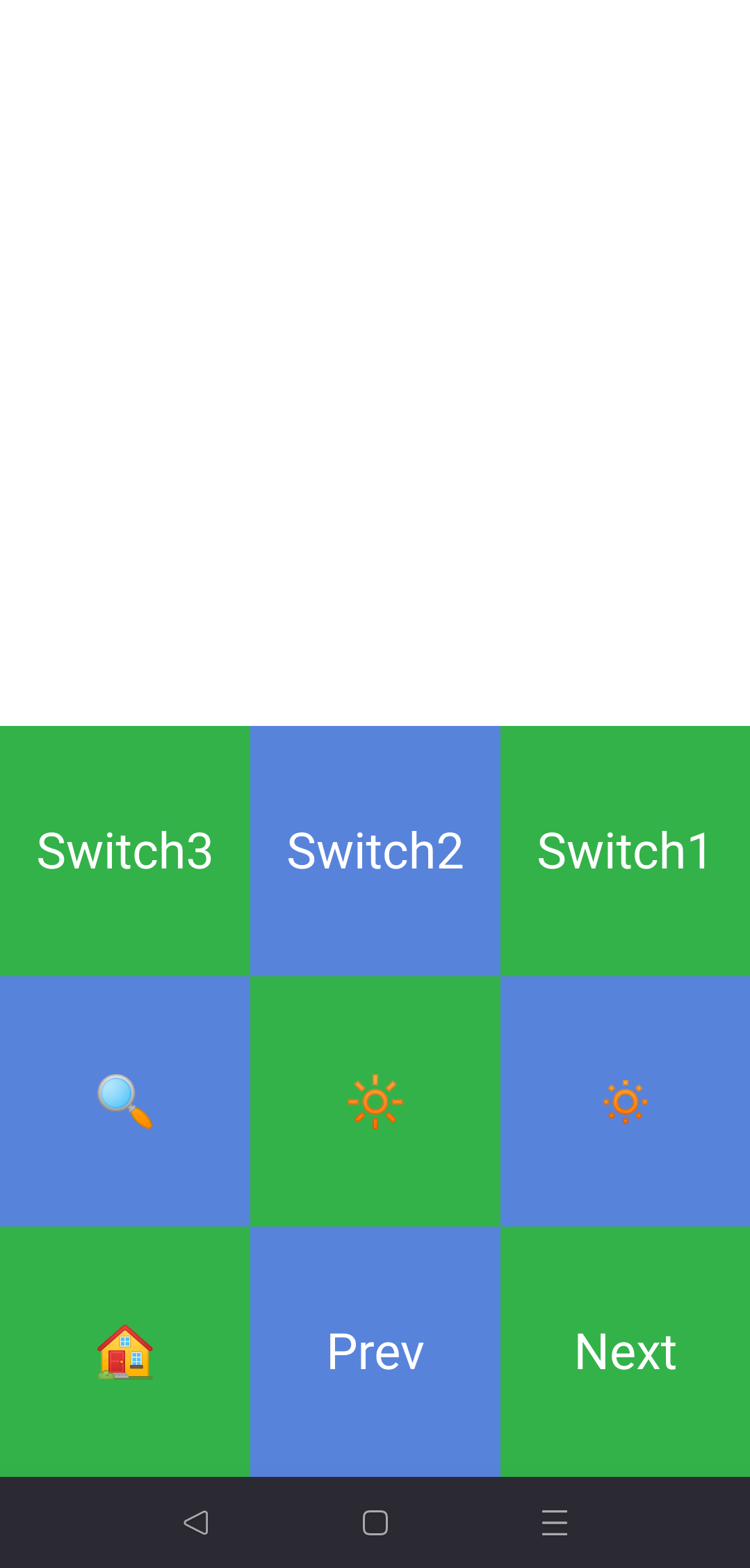Open recent apps from navigation bar
The width and height of the screenshot is (750, 1568).
[x=554, y=1522]
